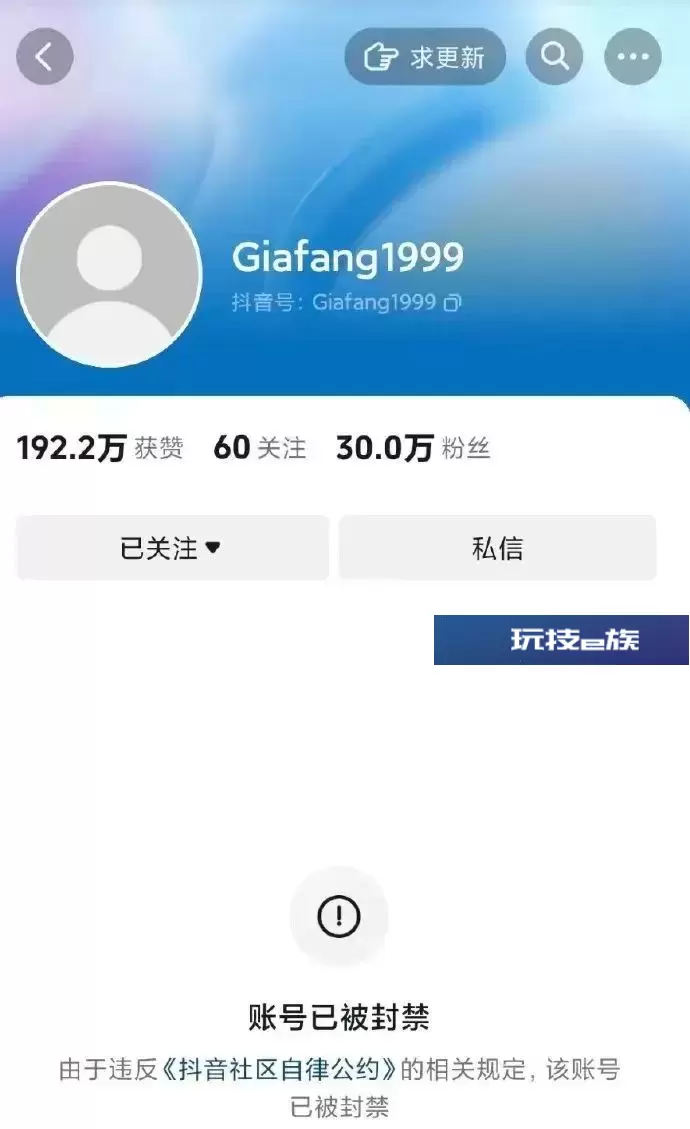The width and height of the screenshot is (690, 1129).
Task: Tap the 求更新 button
Action: pos(425,57)
